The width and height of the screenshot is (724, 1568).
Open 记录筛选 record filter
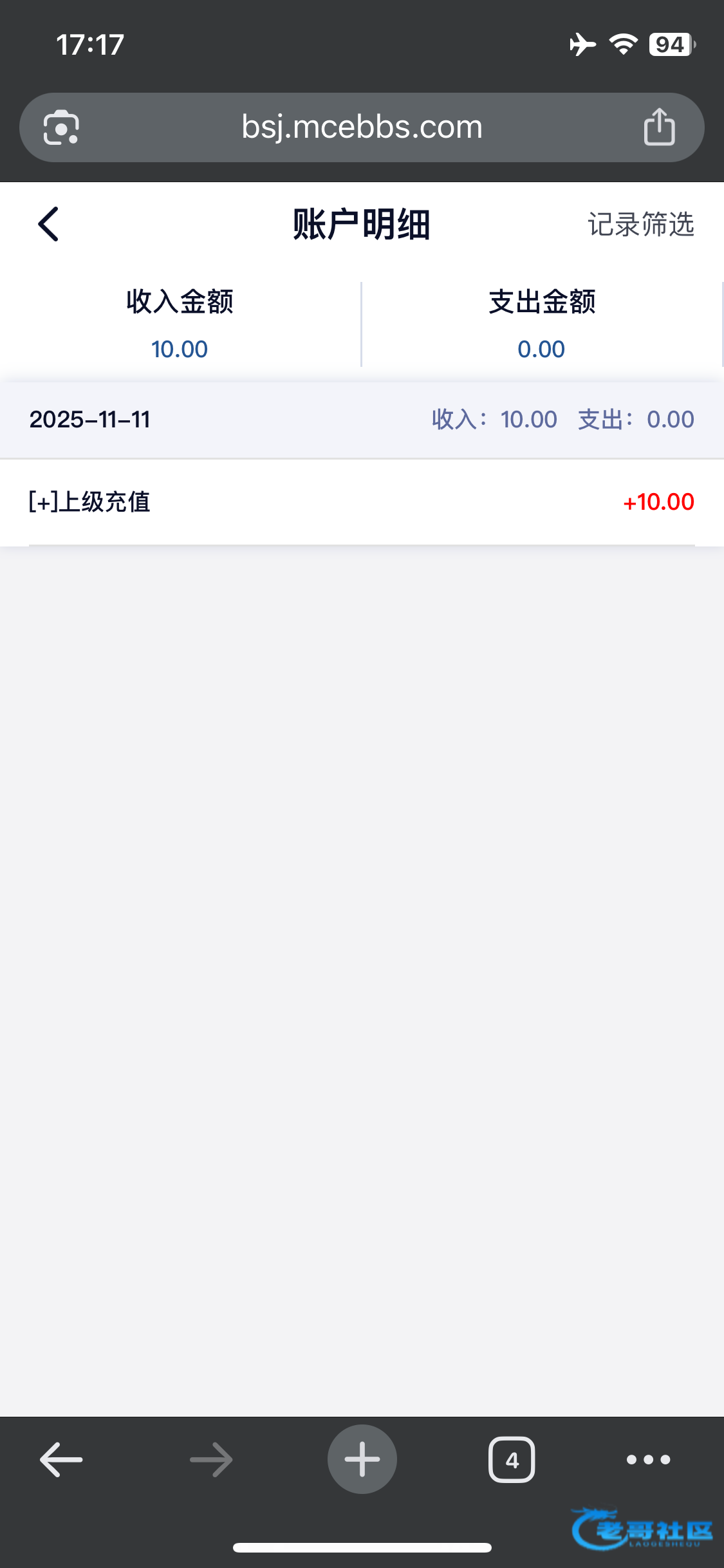[640, 225]
